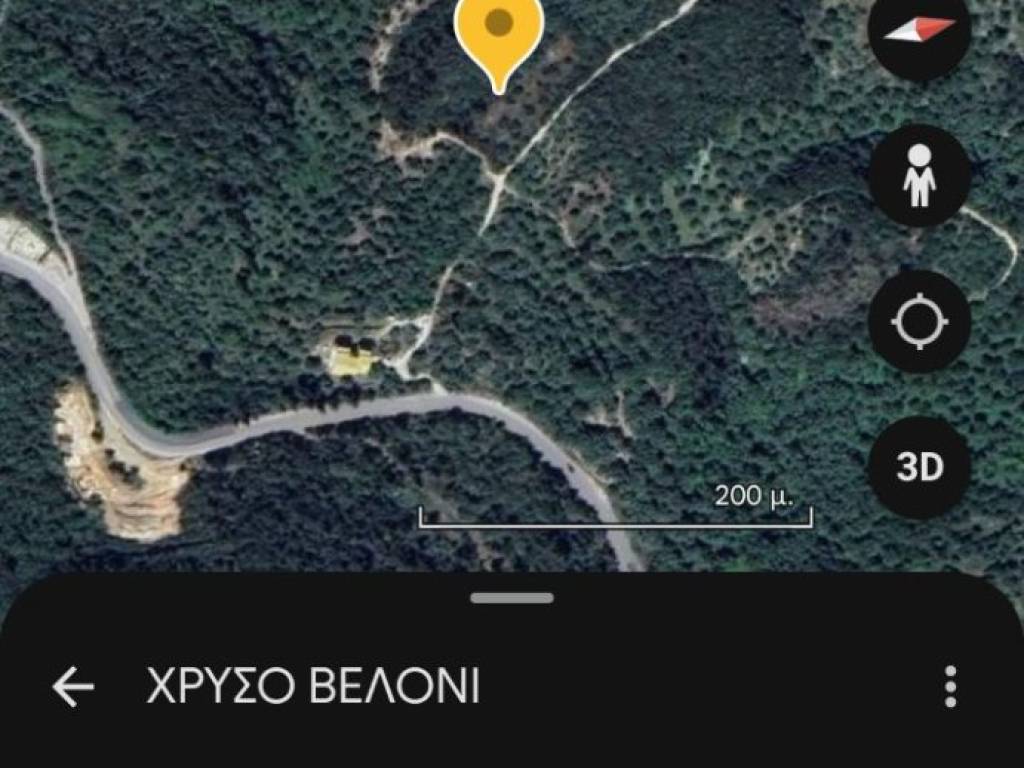Switch the map to 3D view
This screenshot has width=1024, height=768.
pos(919,467)
